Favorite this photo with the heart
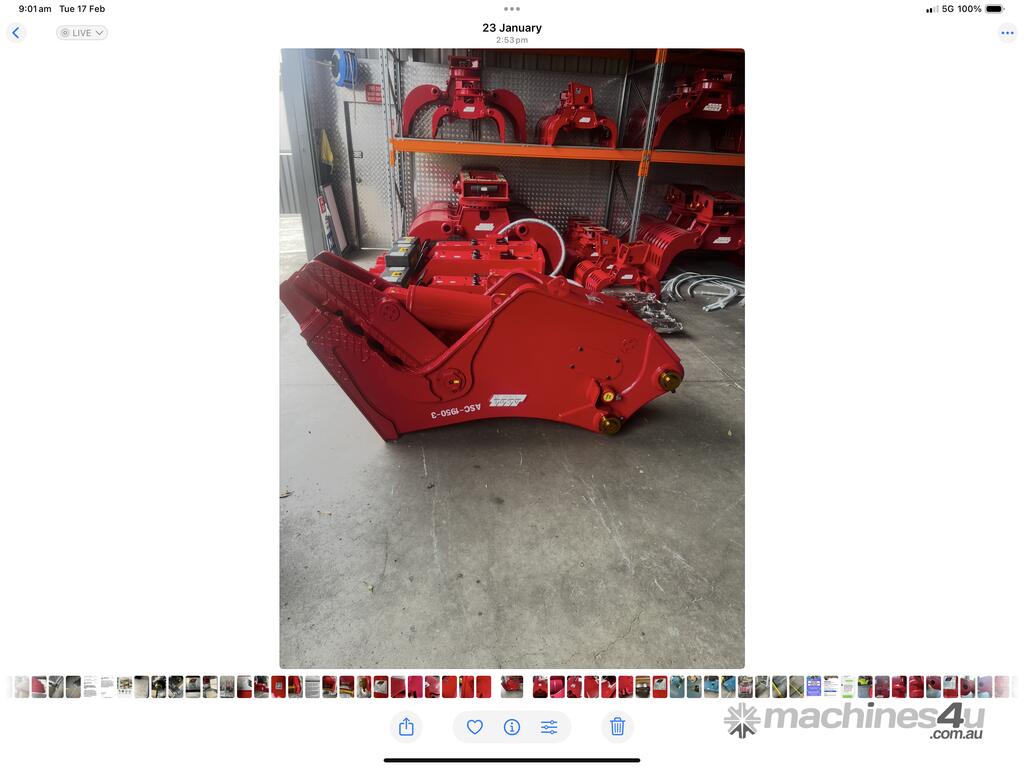This screenshot has width=1024, height=768. pos(475,727)
